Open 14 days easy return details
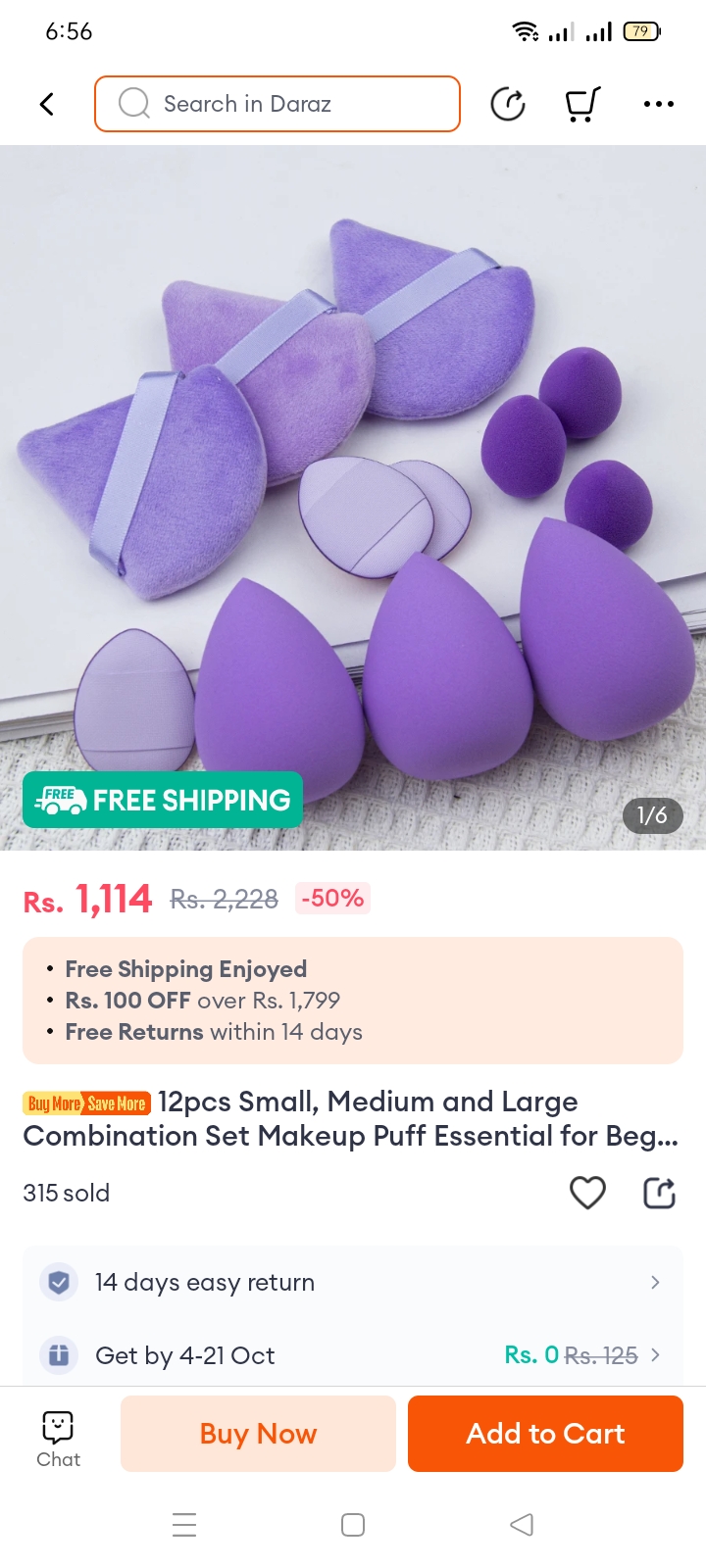Screen dimensions: 706x1568 click(353, 1282)
